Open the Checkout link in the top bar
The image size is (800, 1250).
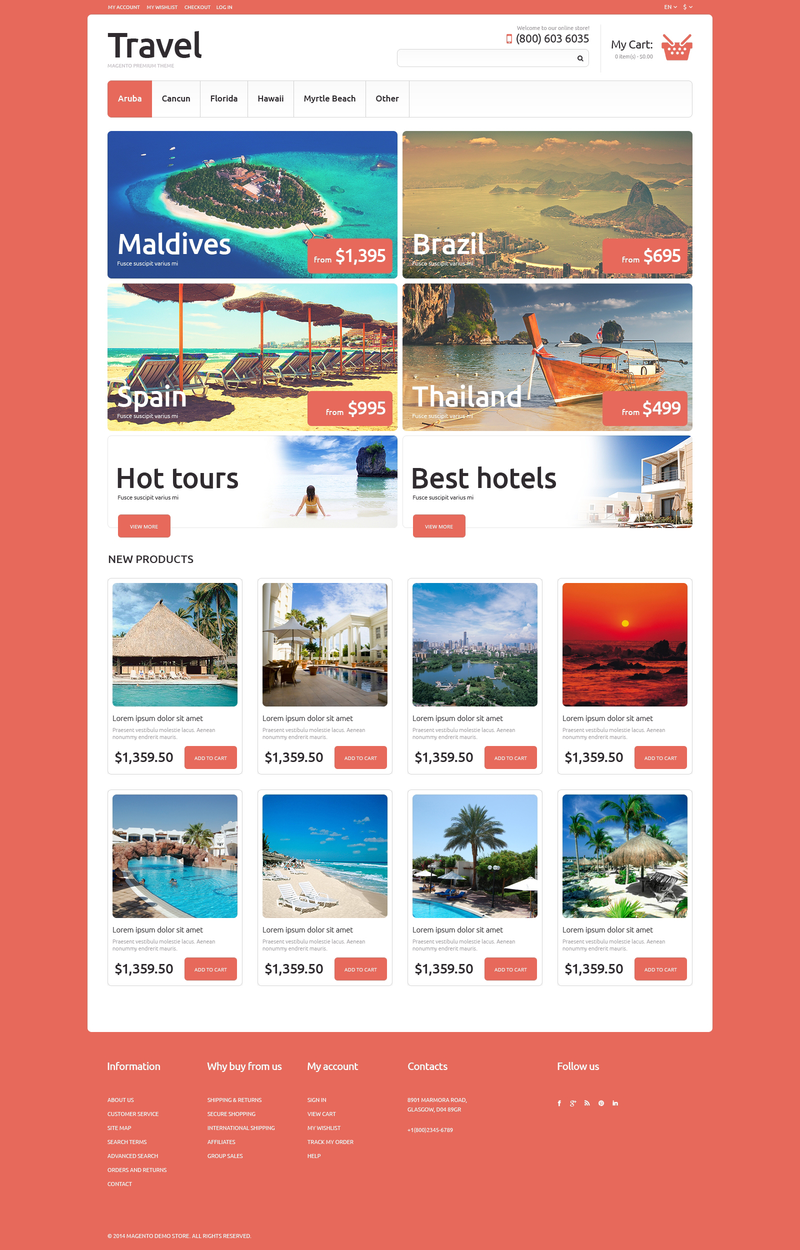(x=197, y=7)
